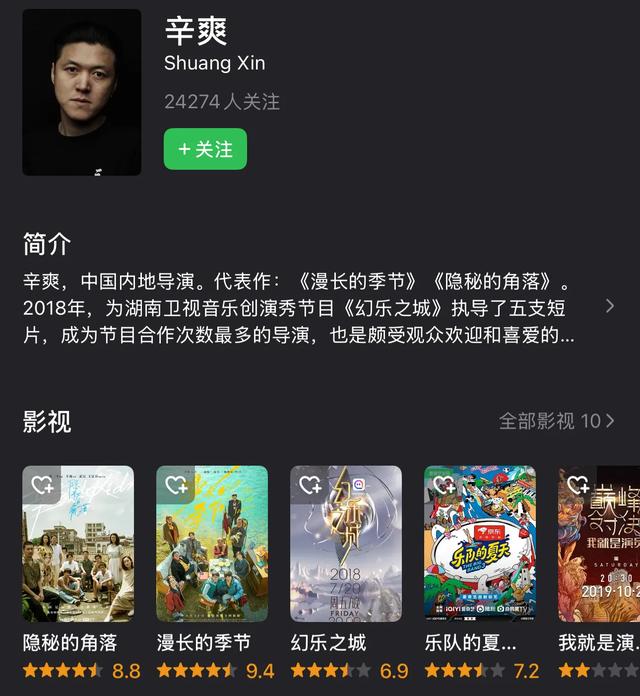
Task: Add 乐队的夏天 to wishlist via heart icon
Action: pyautogui.click(x=444, y=485)
